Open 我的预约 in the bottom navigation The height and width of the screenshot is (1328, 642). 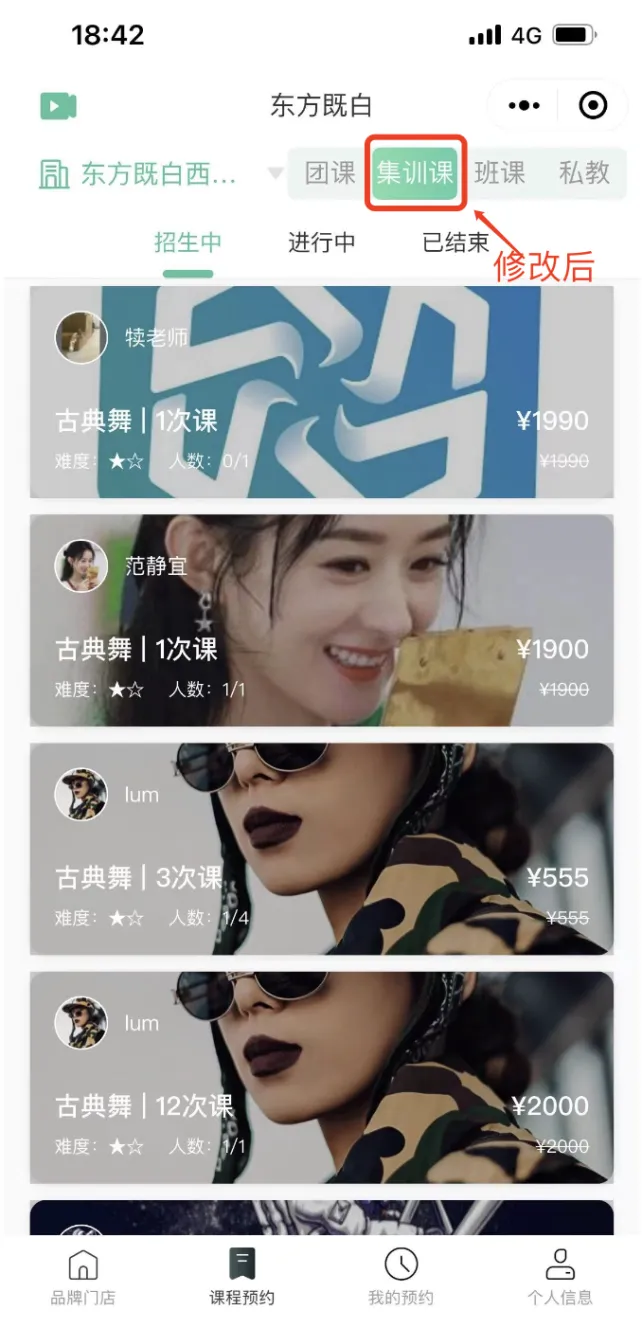pyautogui.click(x=401, y=1277)
